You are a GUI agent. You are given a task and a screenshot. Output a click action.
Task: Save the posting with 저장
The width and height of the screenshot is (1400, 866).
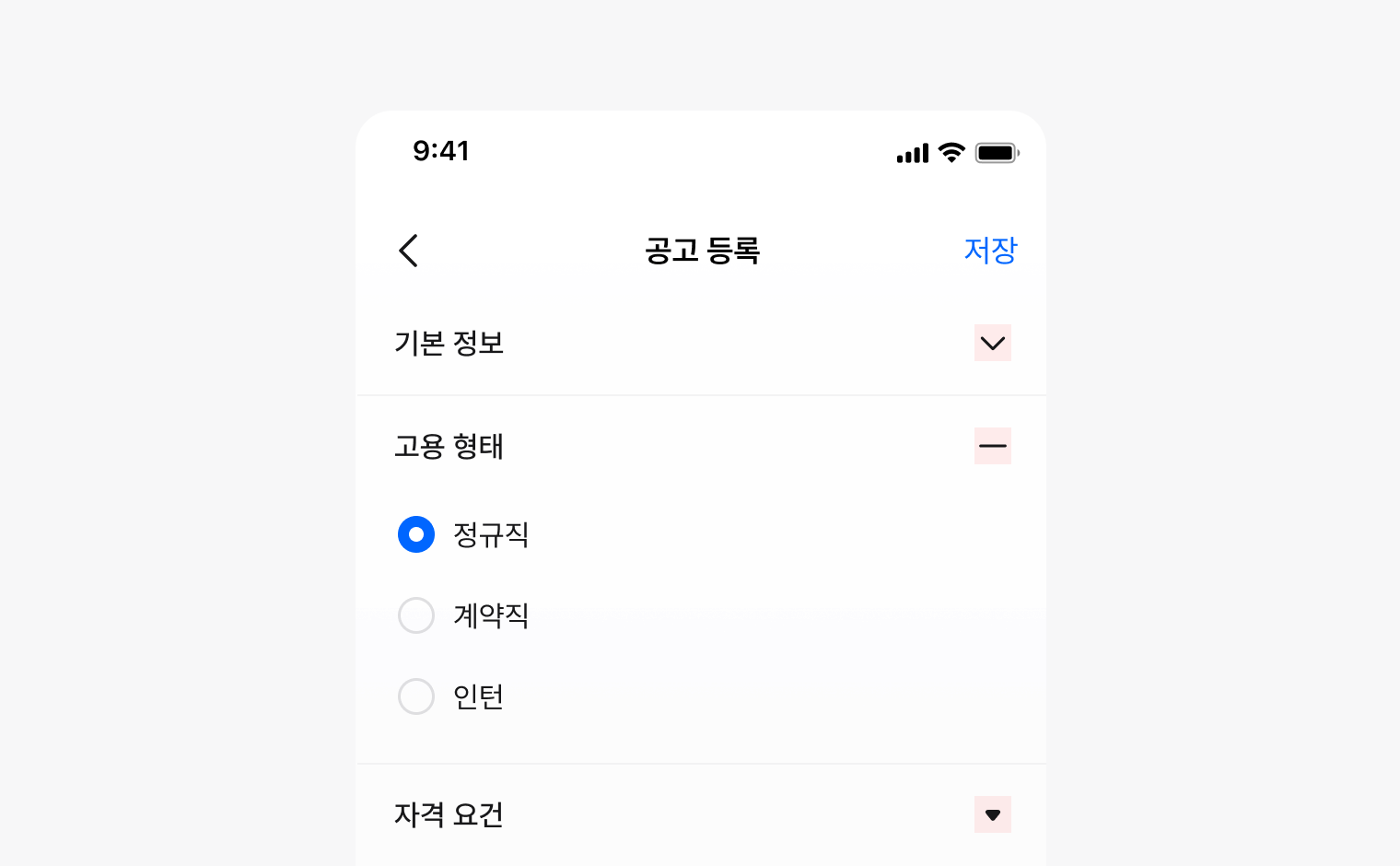pyautogui.click(x=990, y=251)
